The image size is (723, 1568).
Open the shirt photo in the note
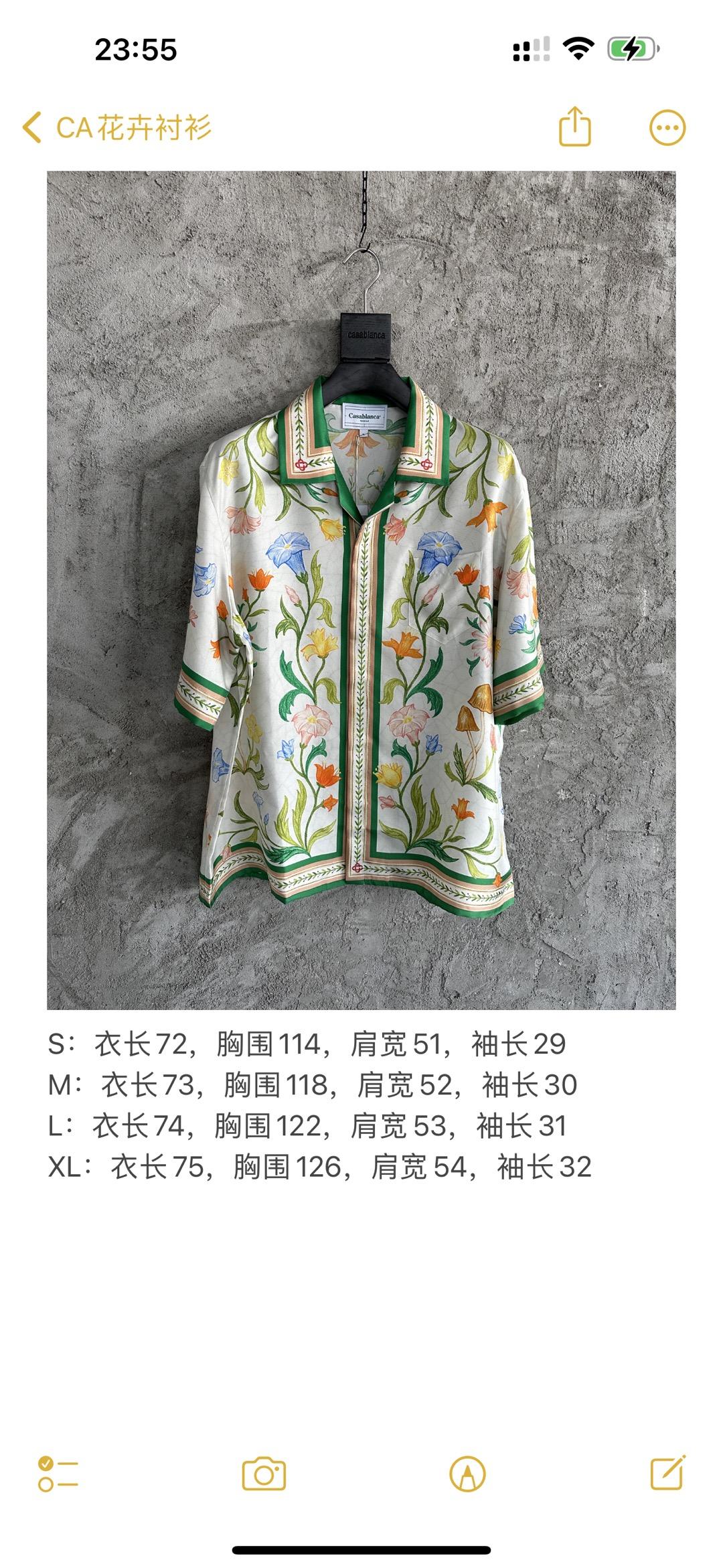click(x=361, y=589)
